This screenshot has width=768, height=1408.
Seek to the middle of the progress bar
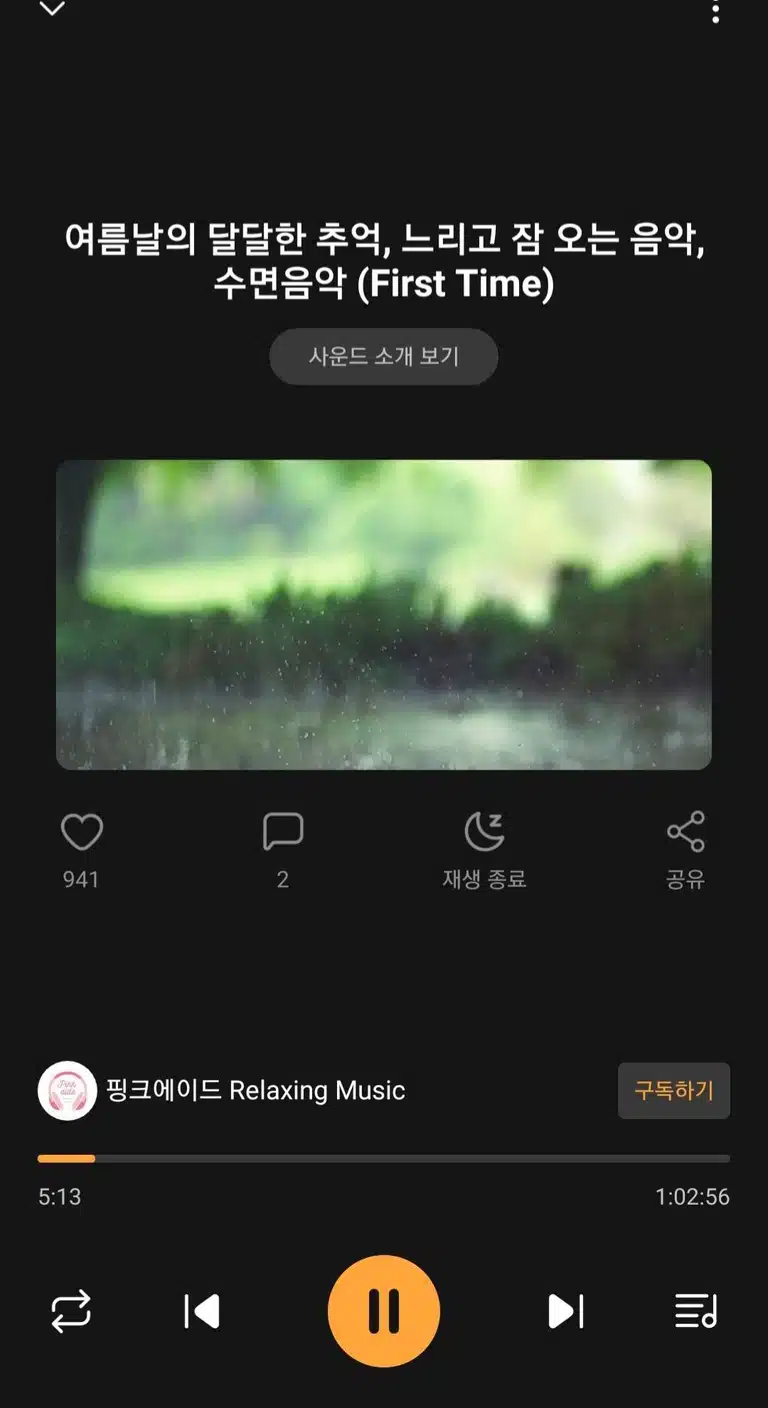click(x=384, y=1159)
